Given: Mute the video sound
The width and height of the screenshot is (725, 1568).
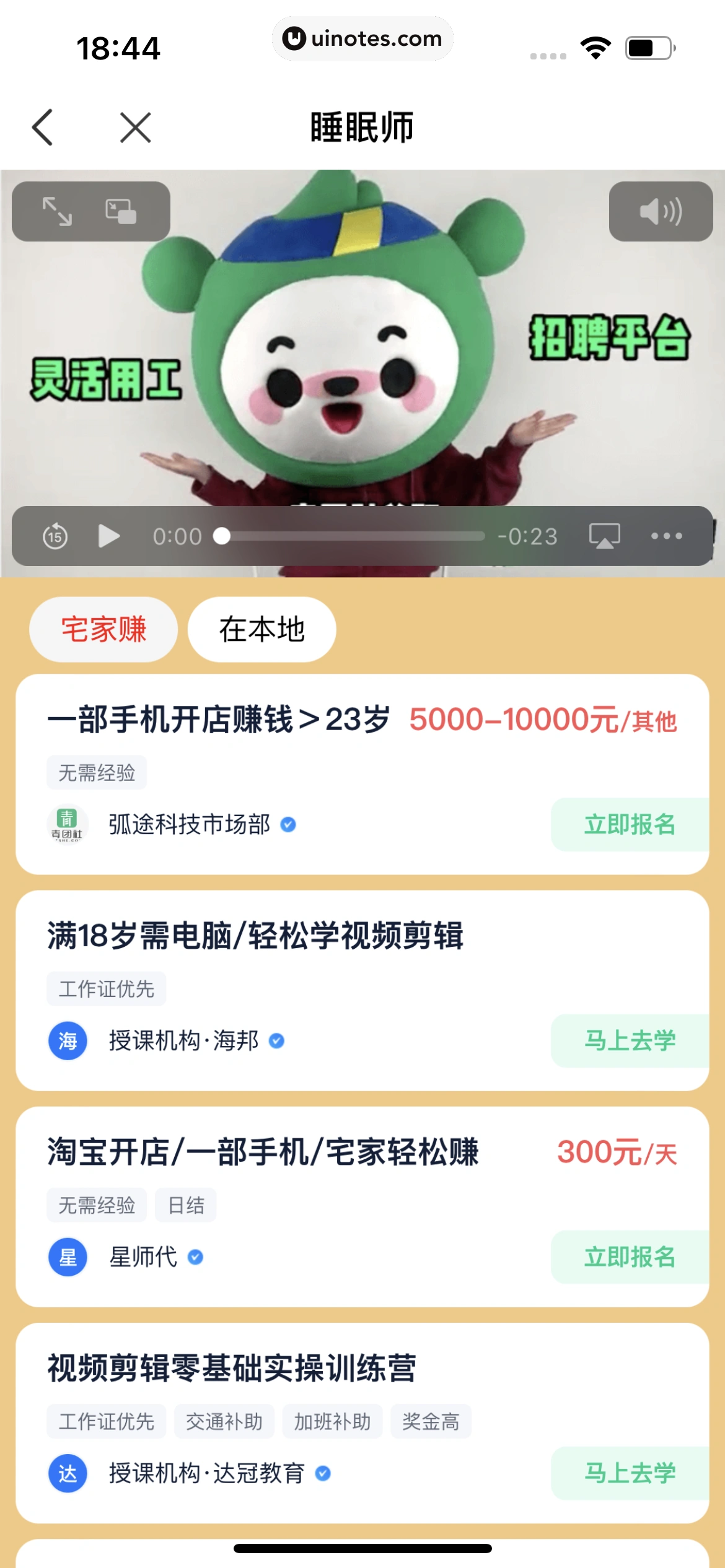Looking at the screenshot, I should pyautogui.click(x=661, y=211).
